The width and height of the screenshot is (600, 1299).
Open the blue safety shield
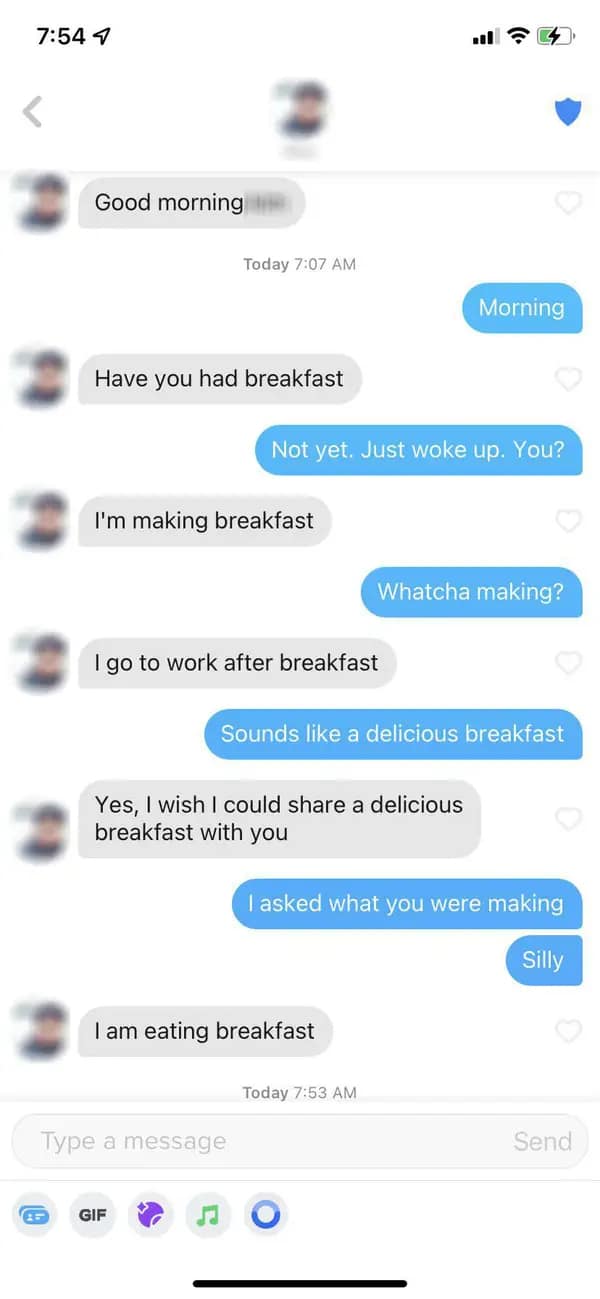[567, 112]
